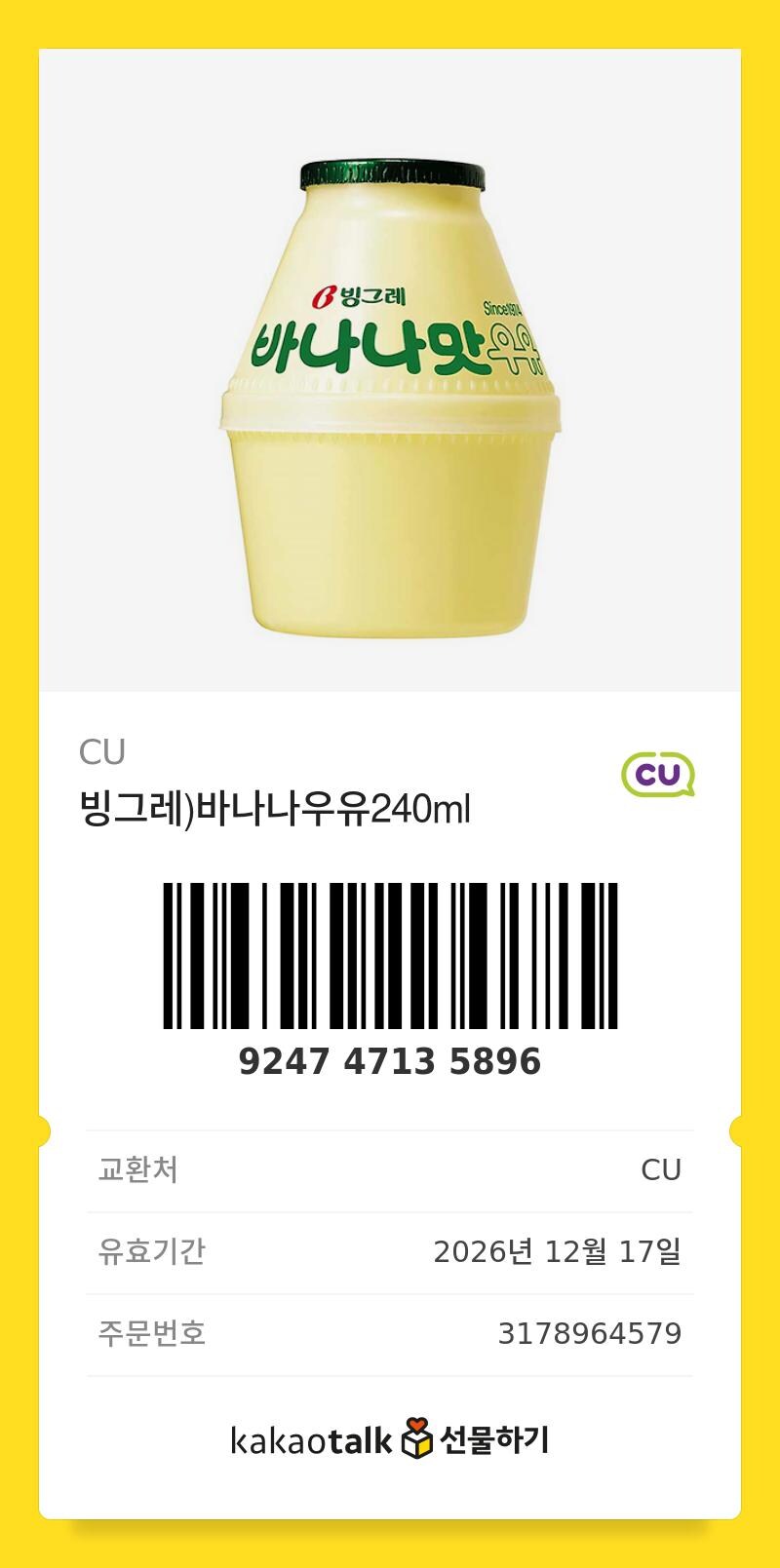Image resolution: width=780 pixels, height=1568 pixels.
Task: Expand the 유효기간 detail row
Action: coord(390,1254)
